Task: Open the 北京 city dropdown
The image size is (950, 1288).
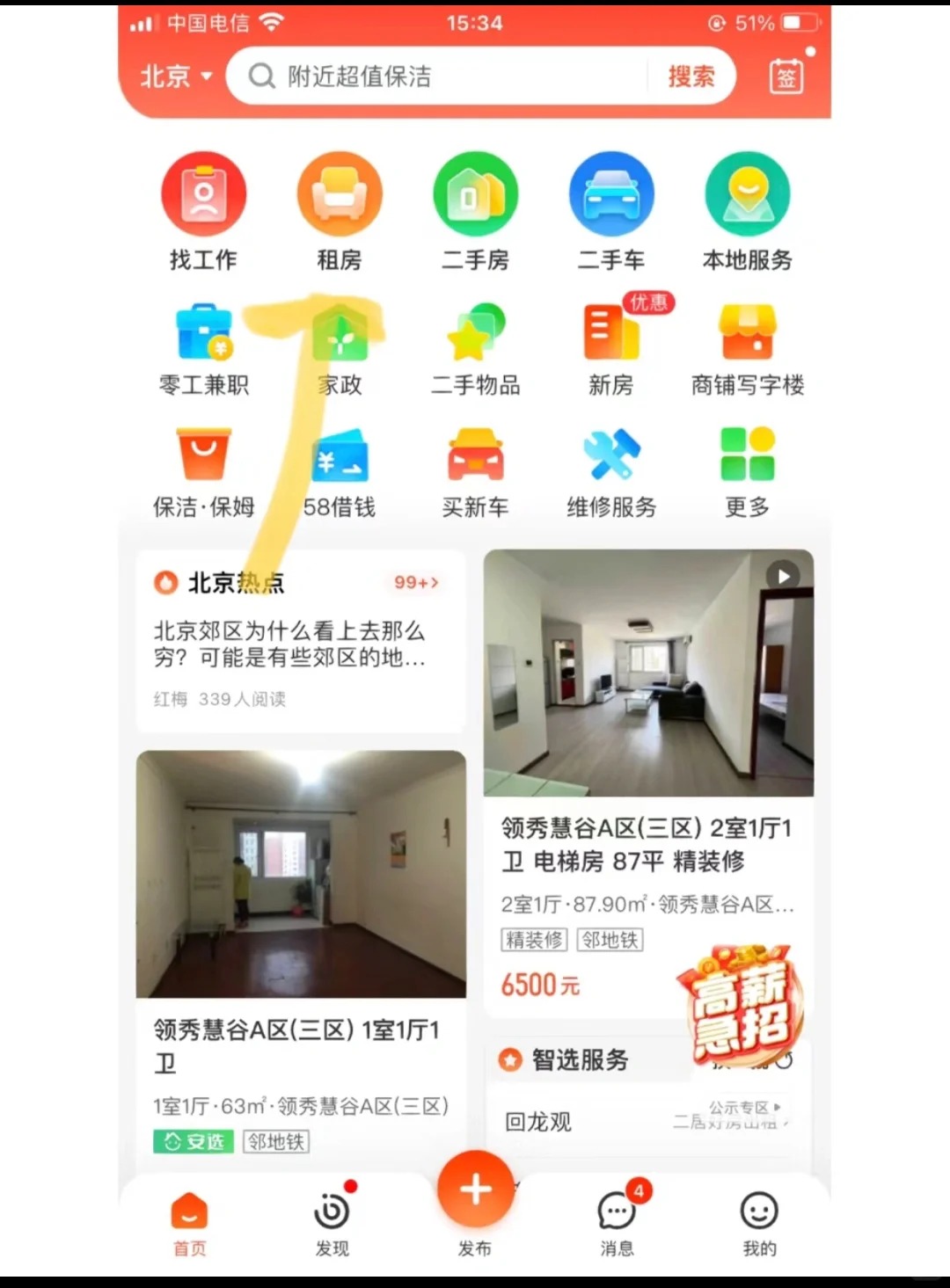Action: click(176, 76)
